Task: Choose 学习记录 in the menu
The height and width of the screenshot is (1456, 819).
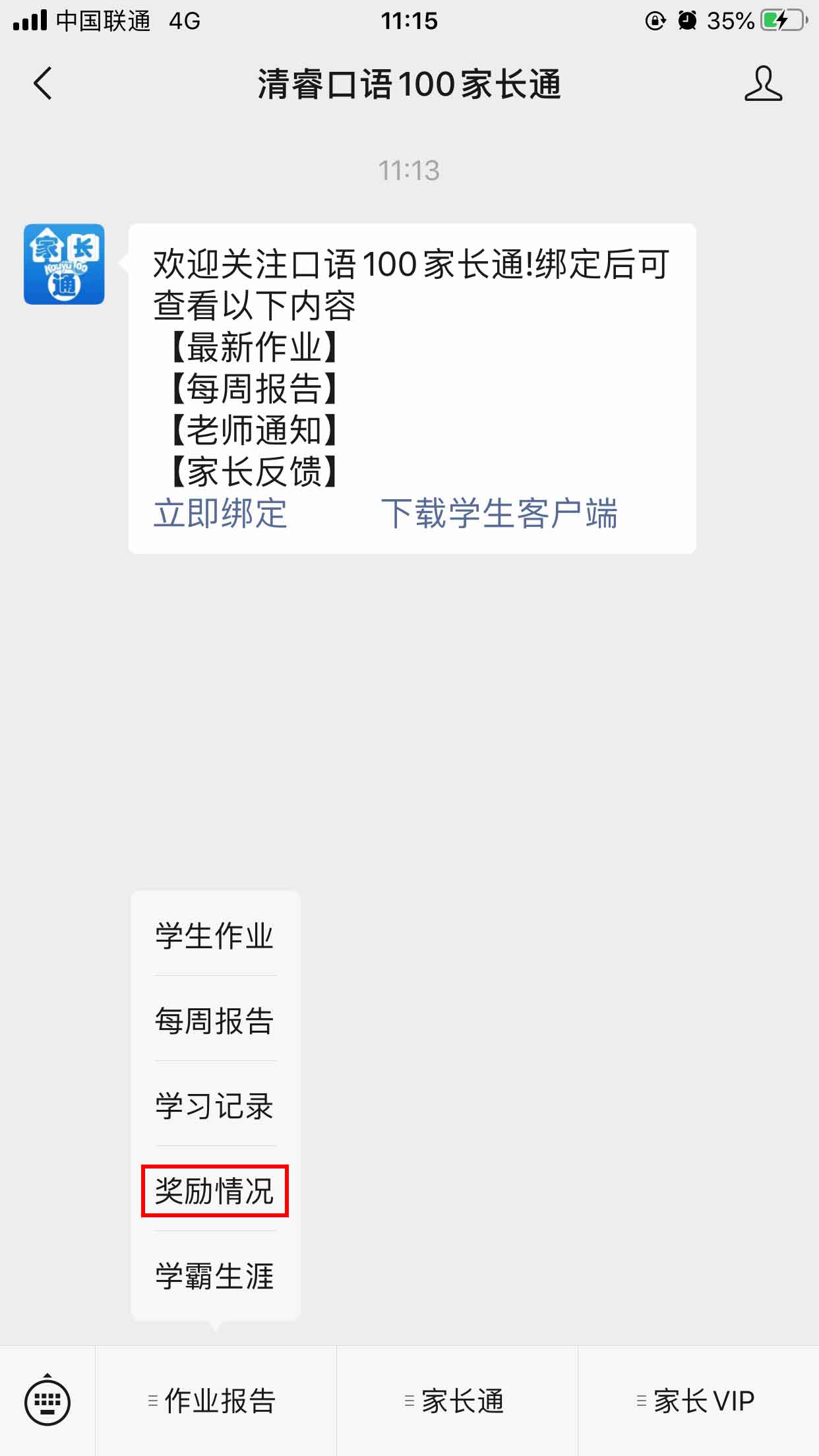Action: pos(215,1105)
